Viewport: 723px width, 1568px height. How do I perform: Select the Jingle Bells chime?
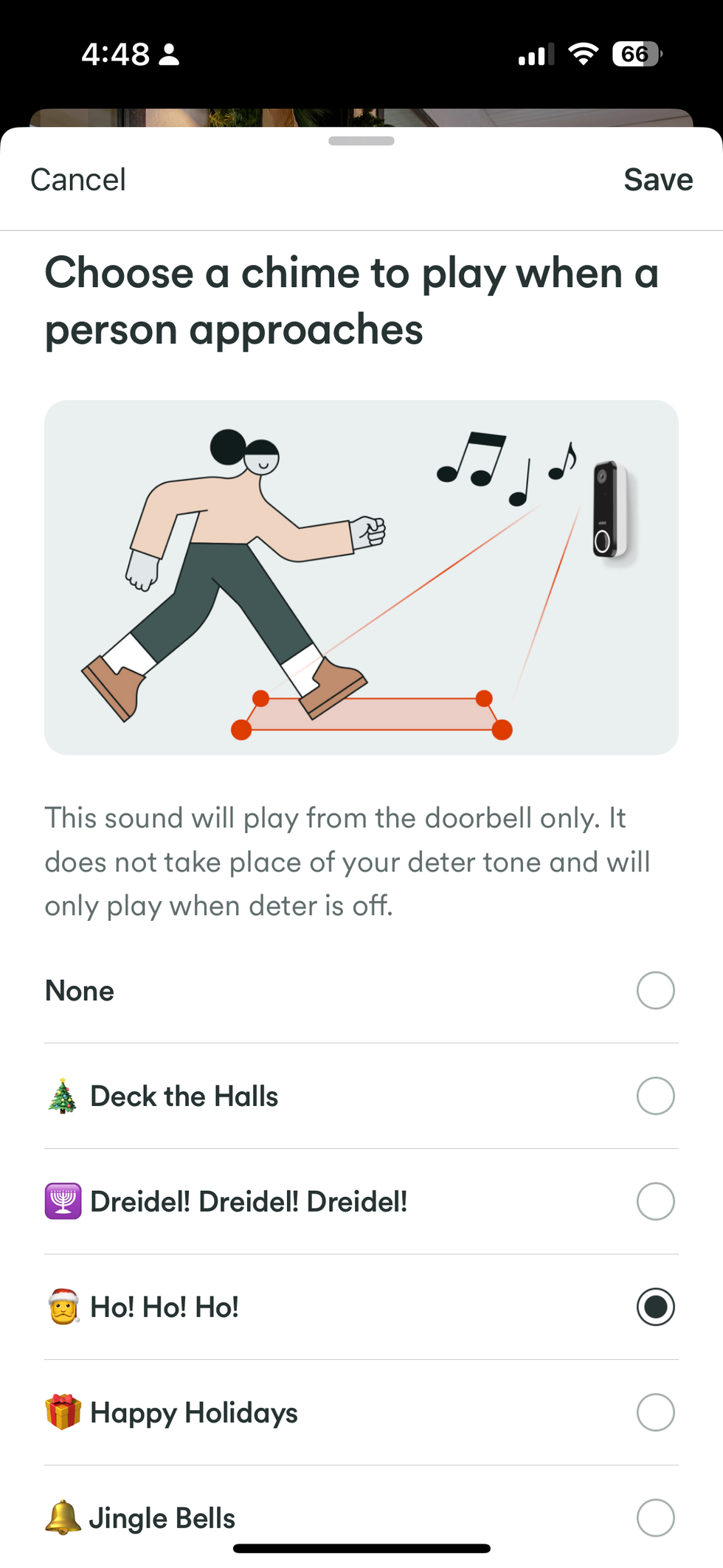tap(655, 1518)
